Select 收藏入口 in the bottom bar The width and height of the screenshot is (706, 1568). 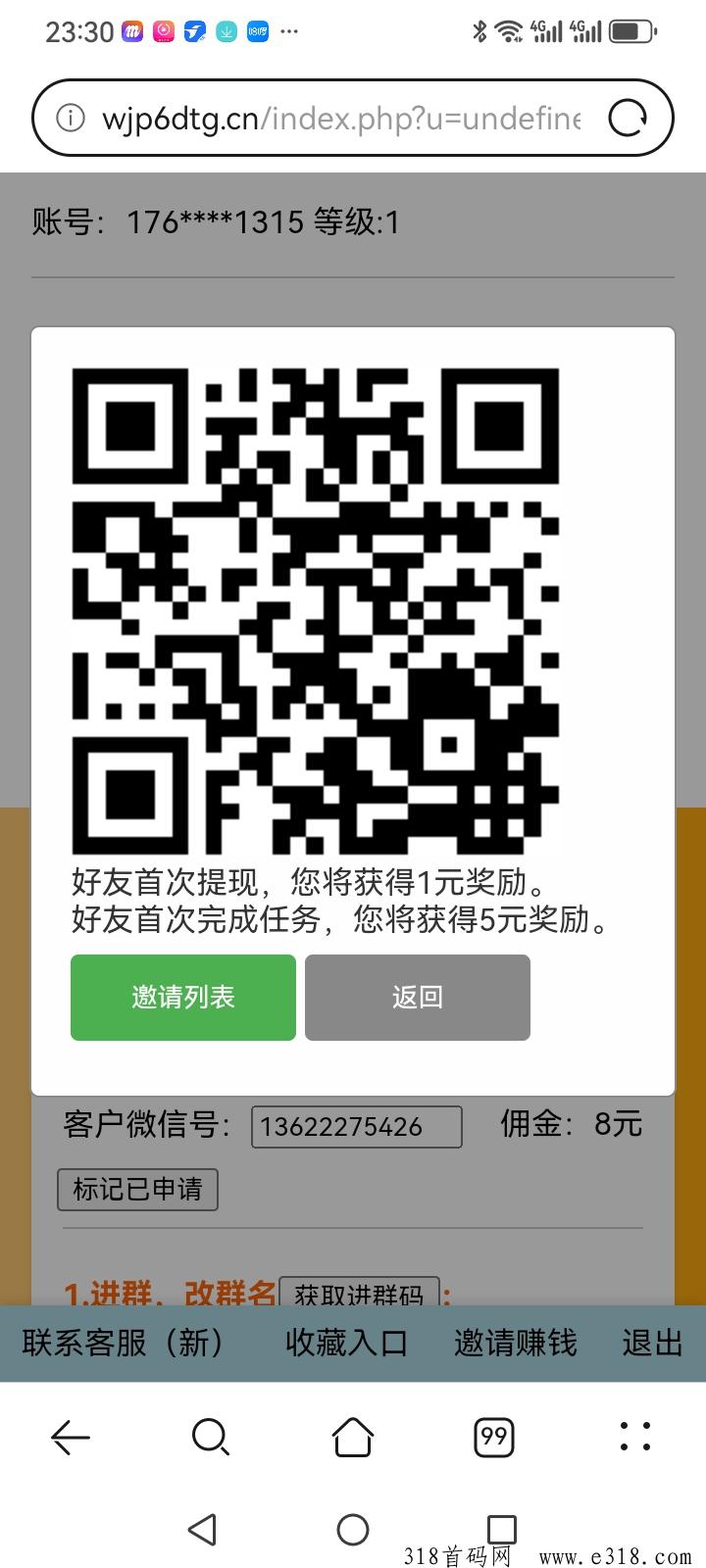346,1343
